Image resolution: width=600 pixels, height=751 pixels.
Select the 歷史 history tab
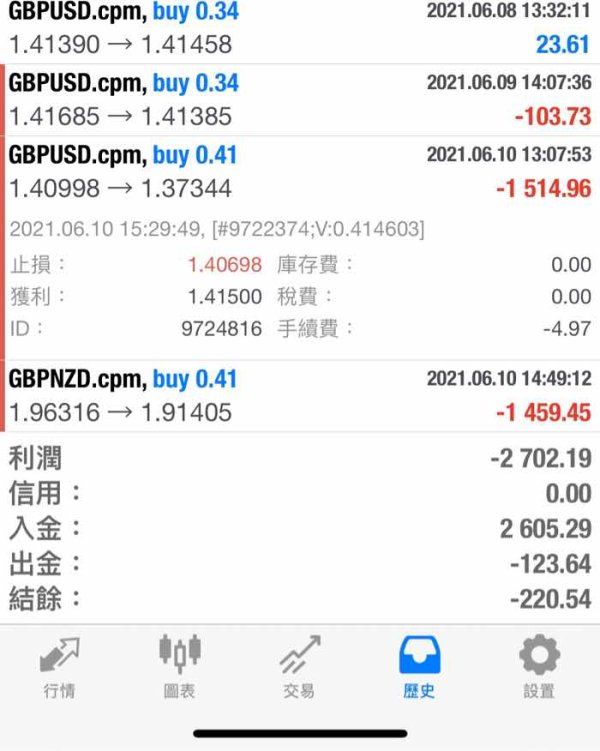[419, 667]
